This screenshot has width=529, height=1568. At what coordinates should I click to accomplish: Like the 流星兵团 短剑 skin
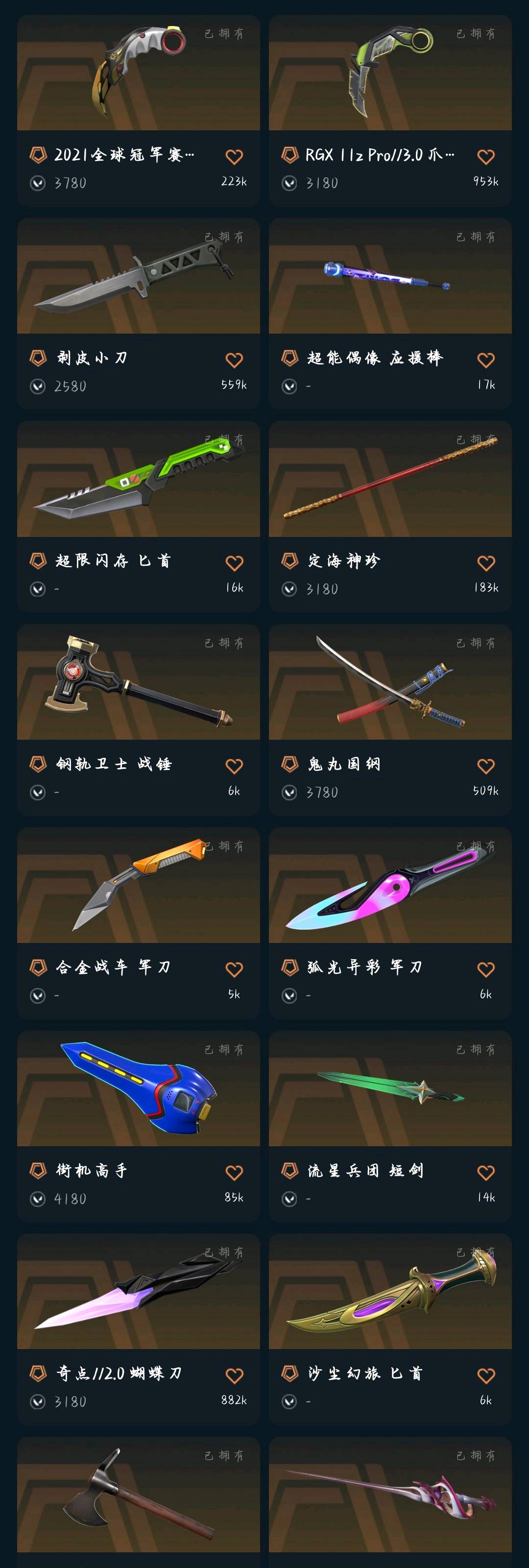[x=485, y=1172]
